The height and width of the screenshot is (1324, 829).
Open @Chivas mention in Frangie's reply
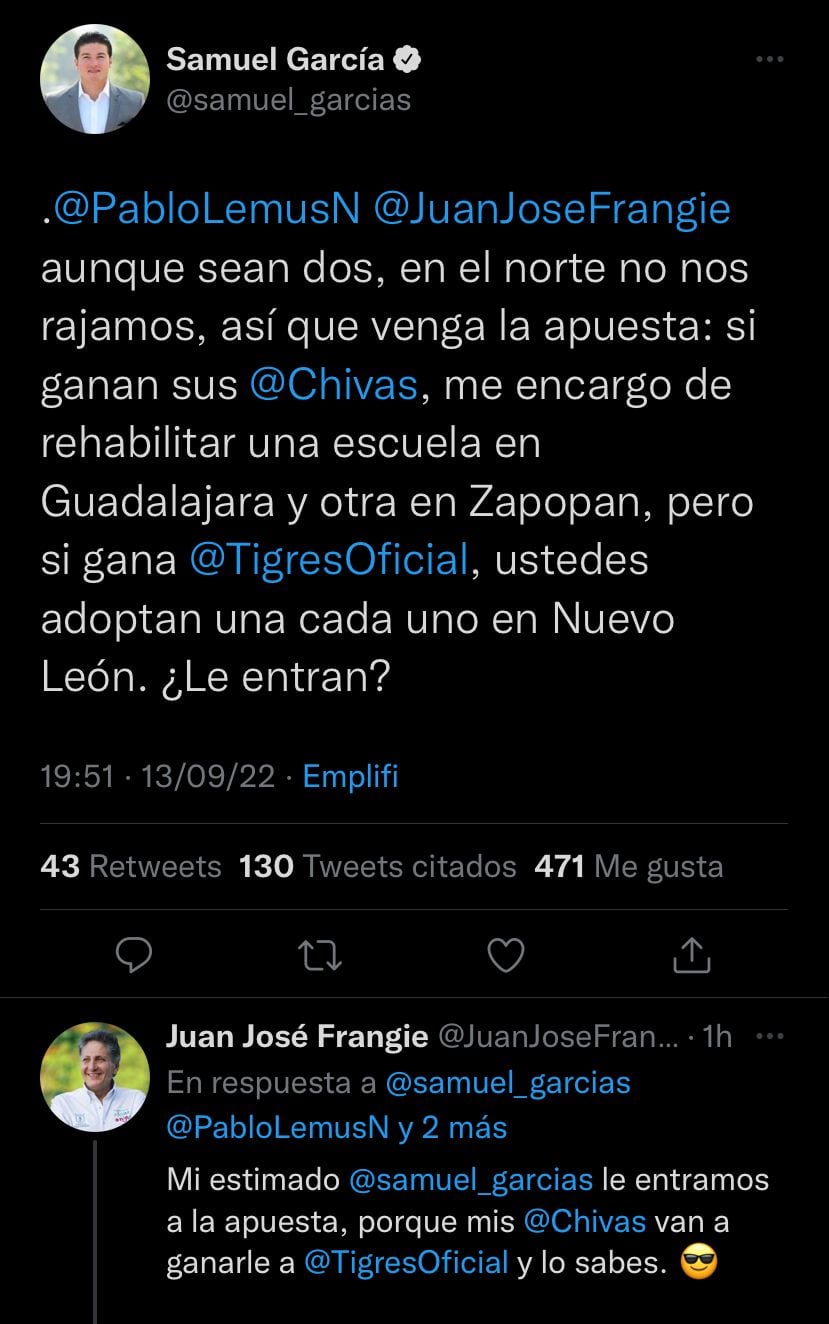(586, 1222)
